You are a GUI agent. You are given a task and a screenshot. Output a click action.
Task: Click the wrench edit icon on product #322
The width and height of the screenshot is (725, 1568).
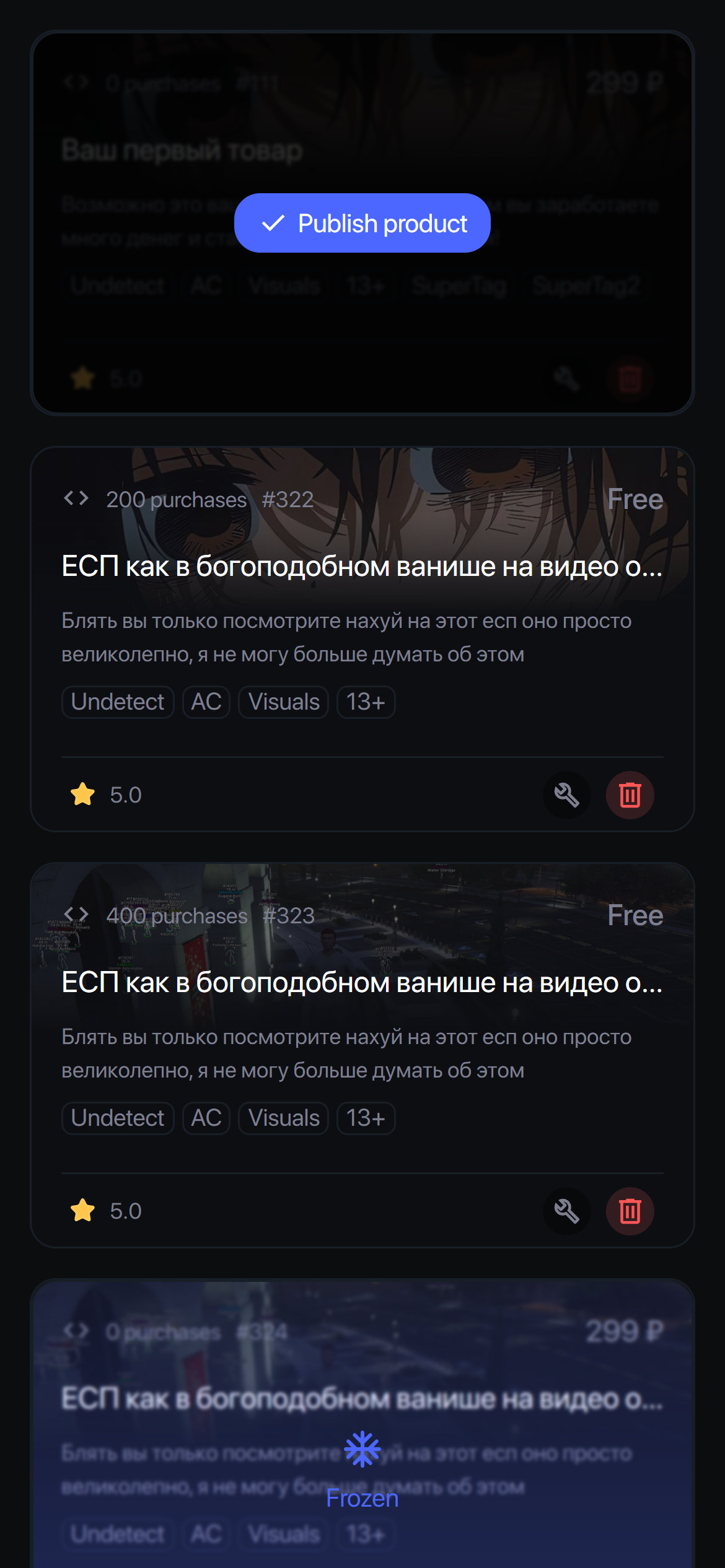566,795
